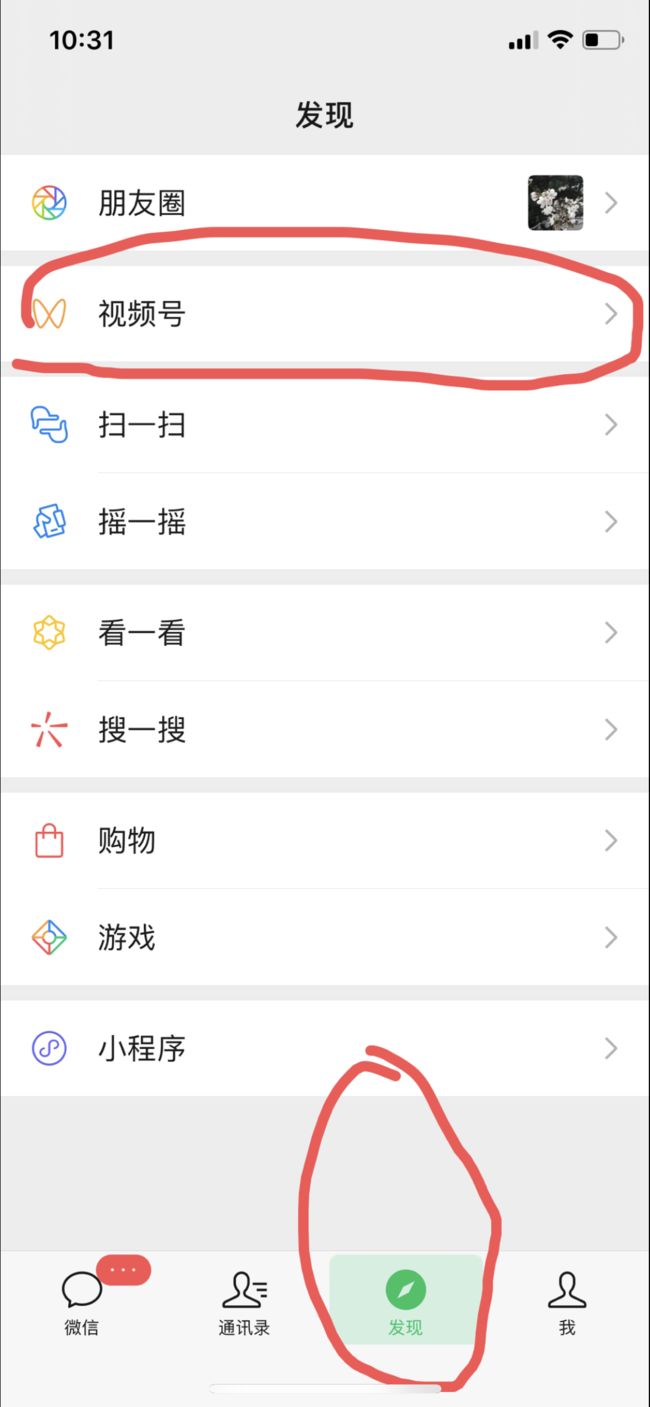Select the 发现 Discover tab
This screenshot has height=1407, width=650.
click(406, 1302)
